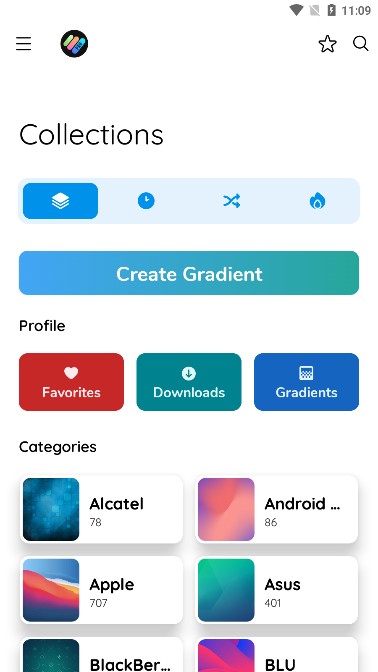Open the BlackBerry category card

(102, 655)
